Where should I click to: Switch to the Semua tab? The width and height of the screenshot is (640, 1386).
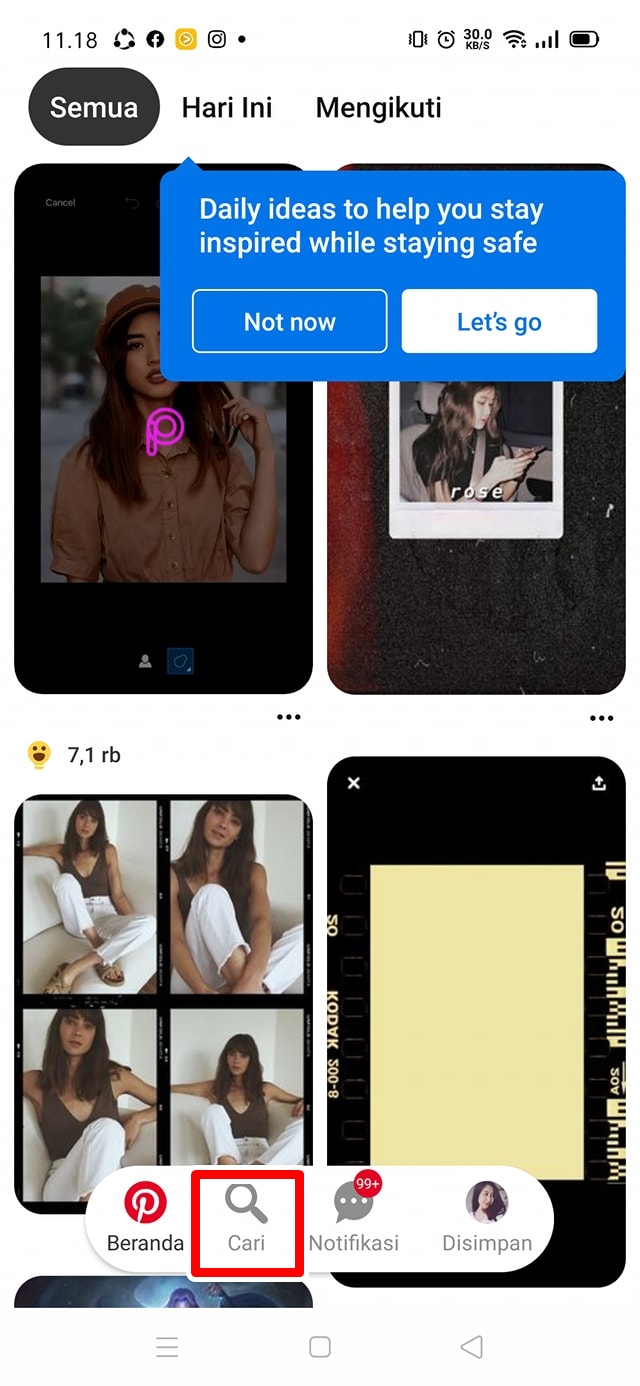(94, 107)
